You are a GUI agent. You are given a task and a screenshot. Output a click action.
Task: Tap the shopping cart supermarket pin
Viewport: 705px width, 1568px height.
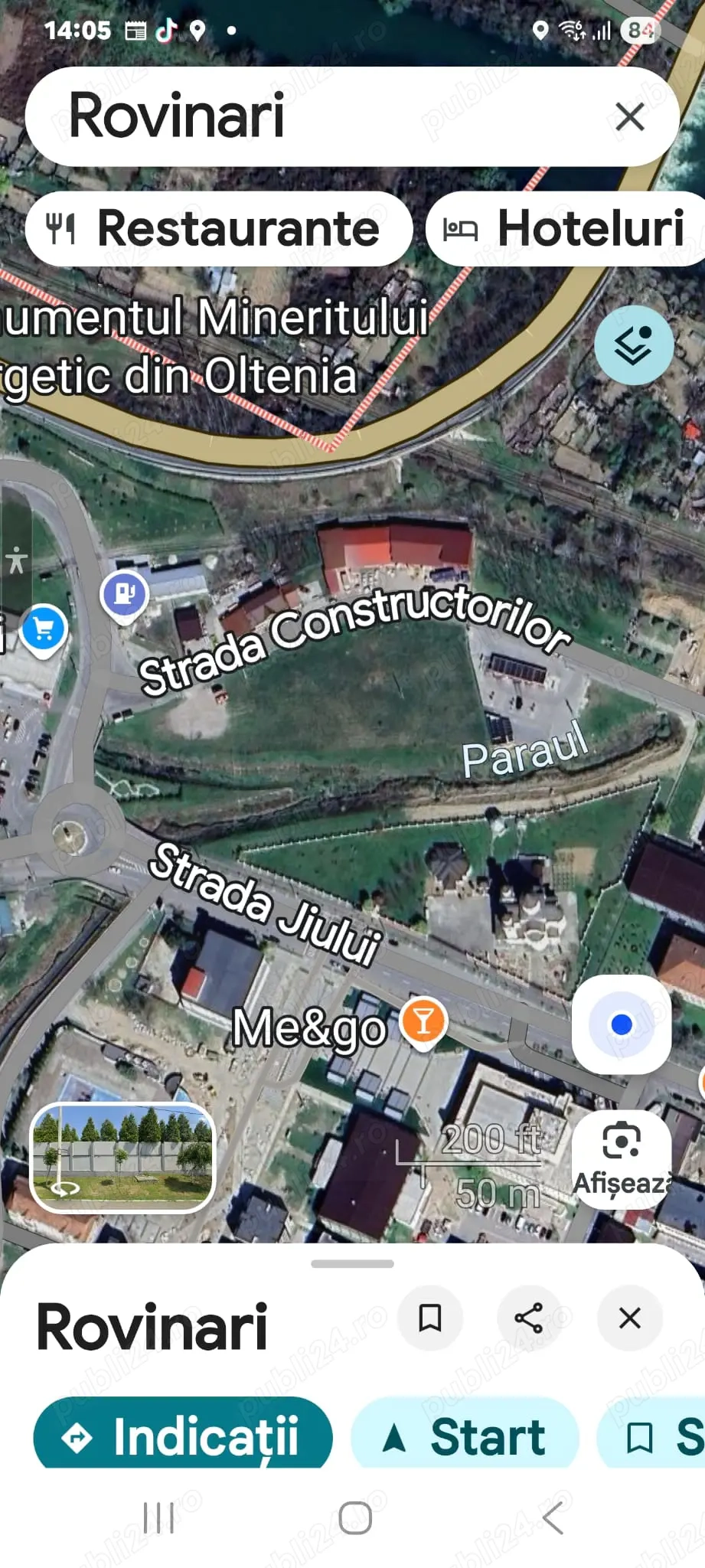coord(42,628)
